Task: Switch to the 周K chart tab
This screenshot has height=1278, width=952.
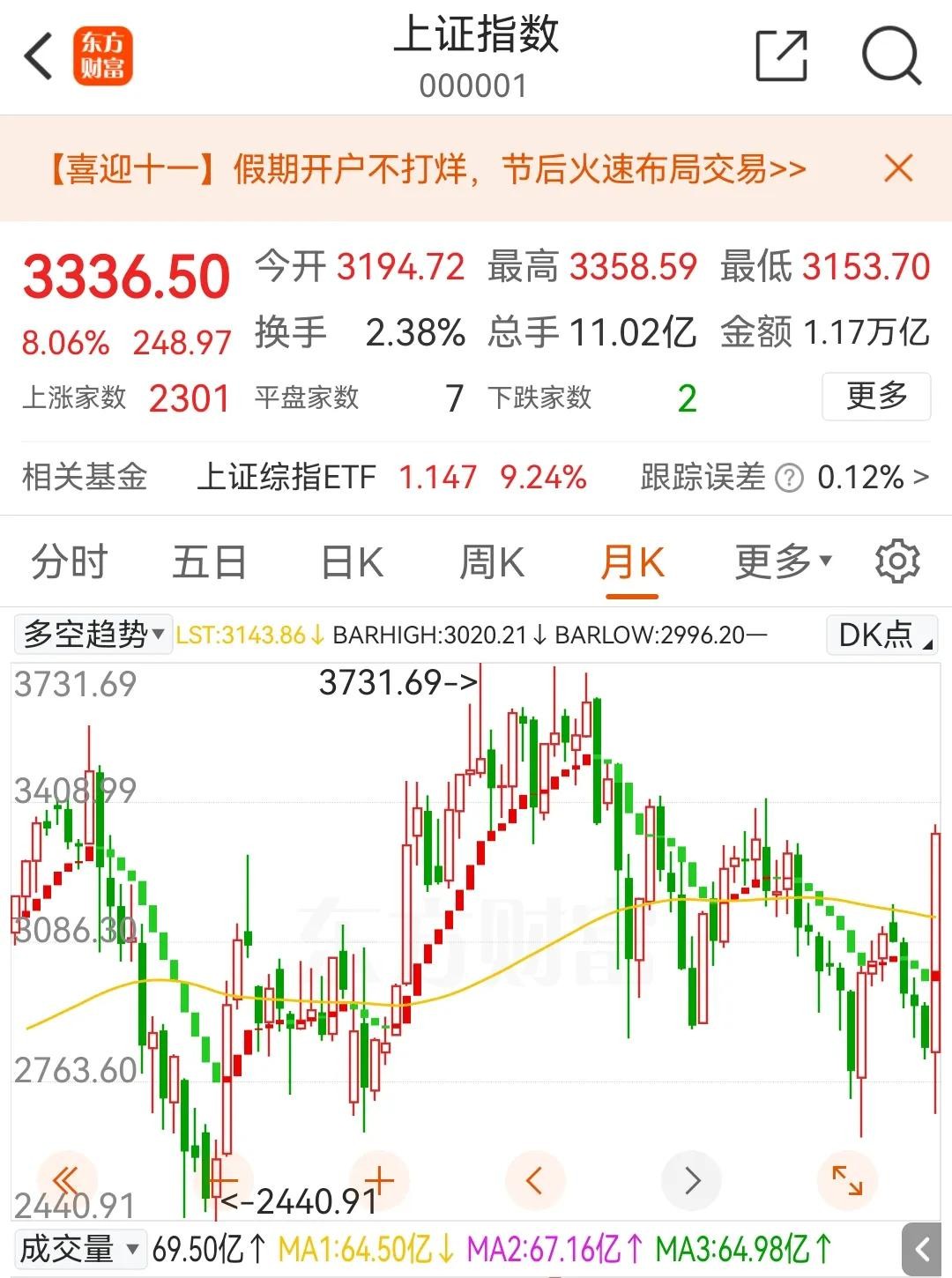Action: pyautogui.click(x=491, y=562)
